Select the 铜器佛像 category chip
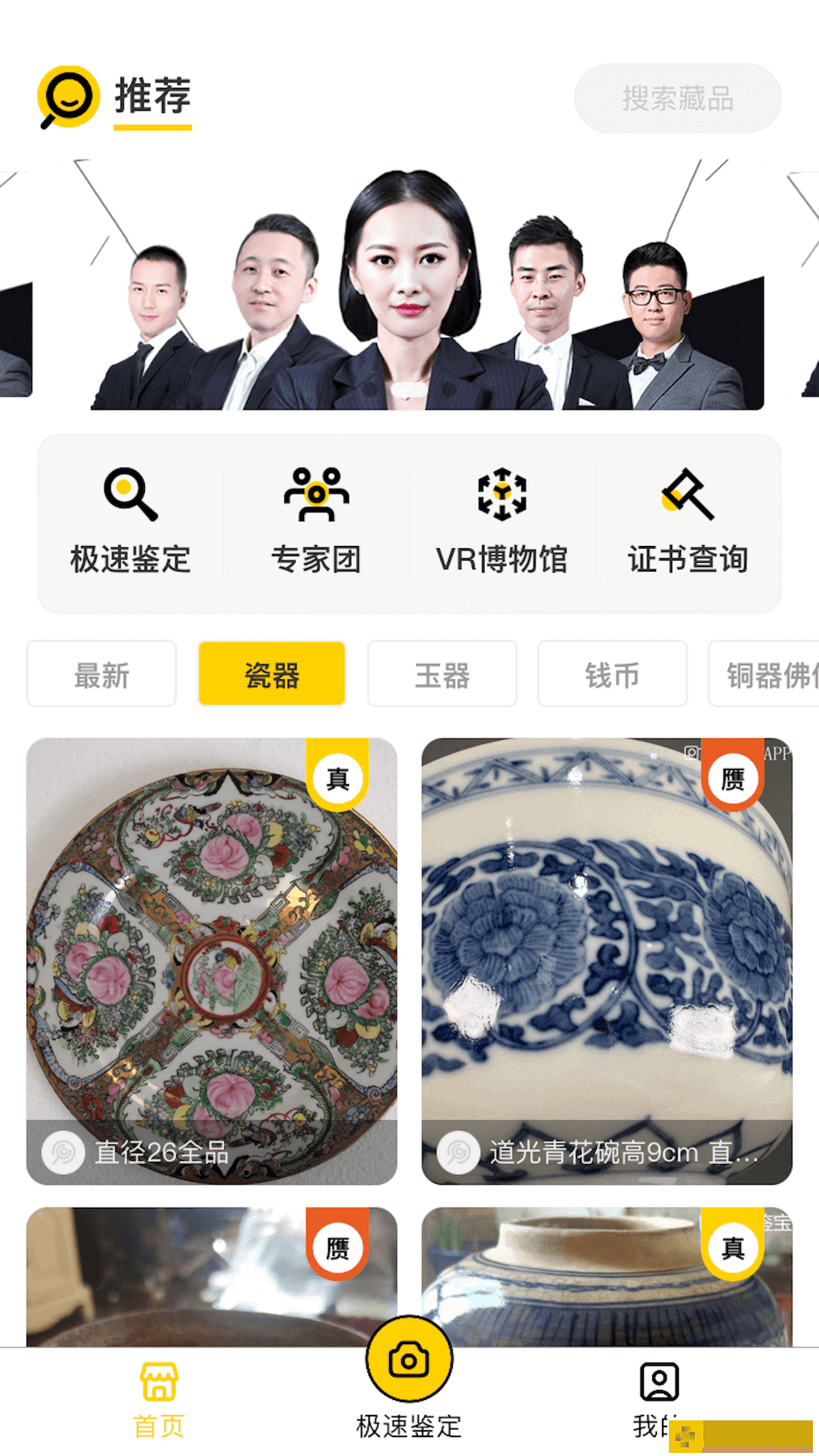This screenshot has height=1456, width=819. point(766,674)
